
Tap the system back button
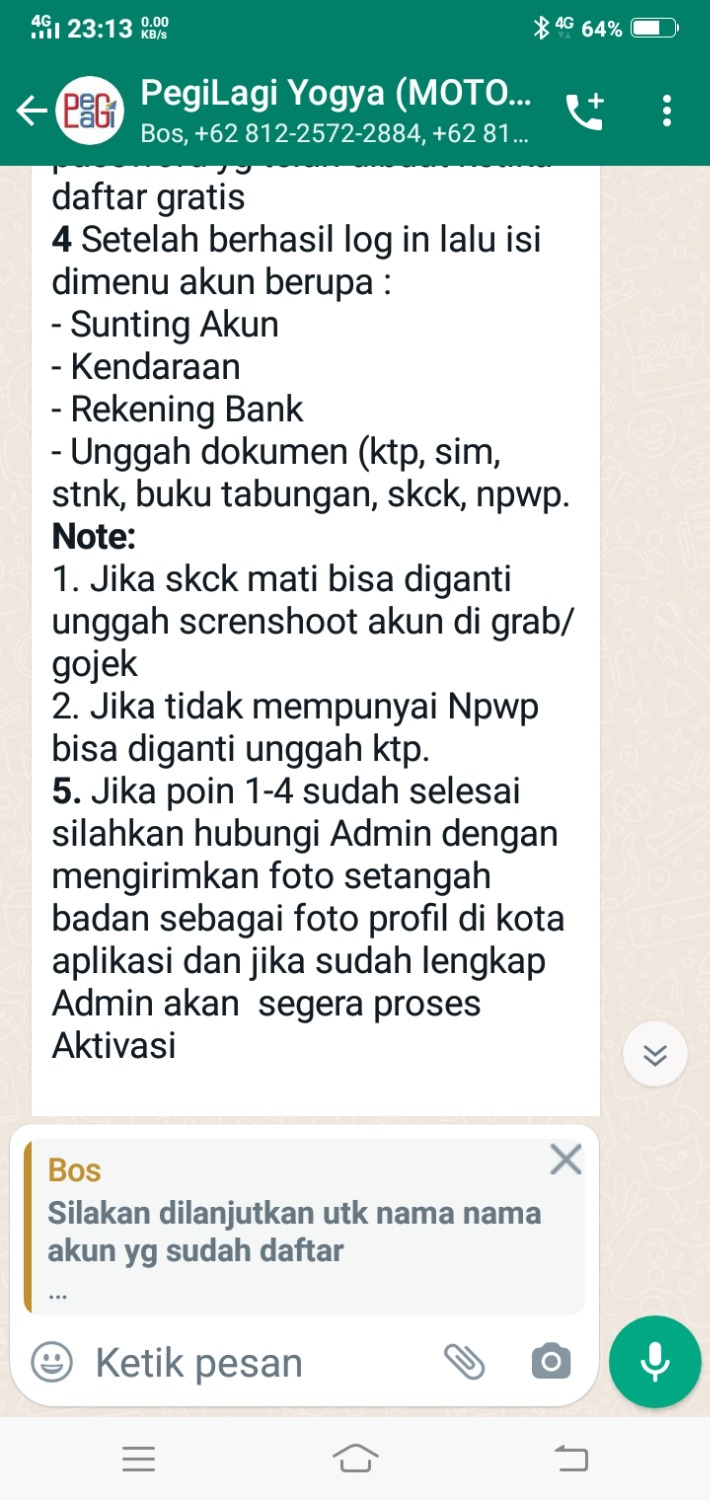pos(570,1459)
